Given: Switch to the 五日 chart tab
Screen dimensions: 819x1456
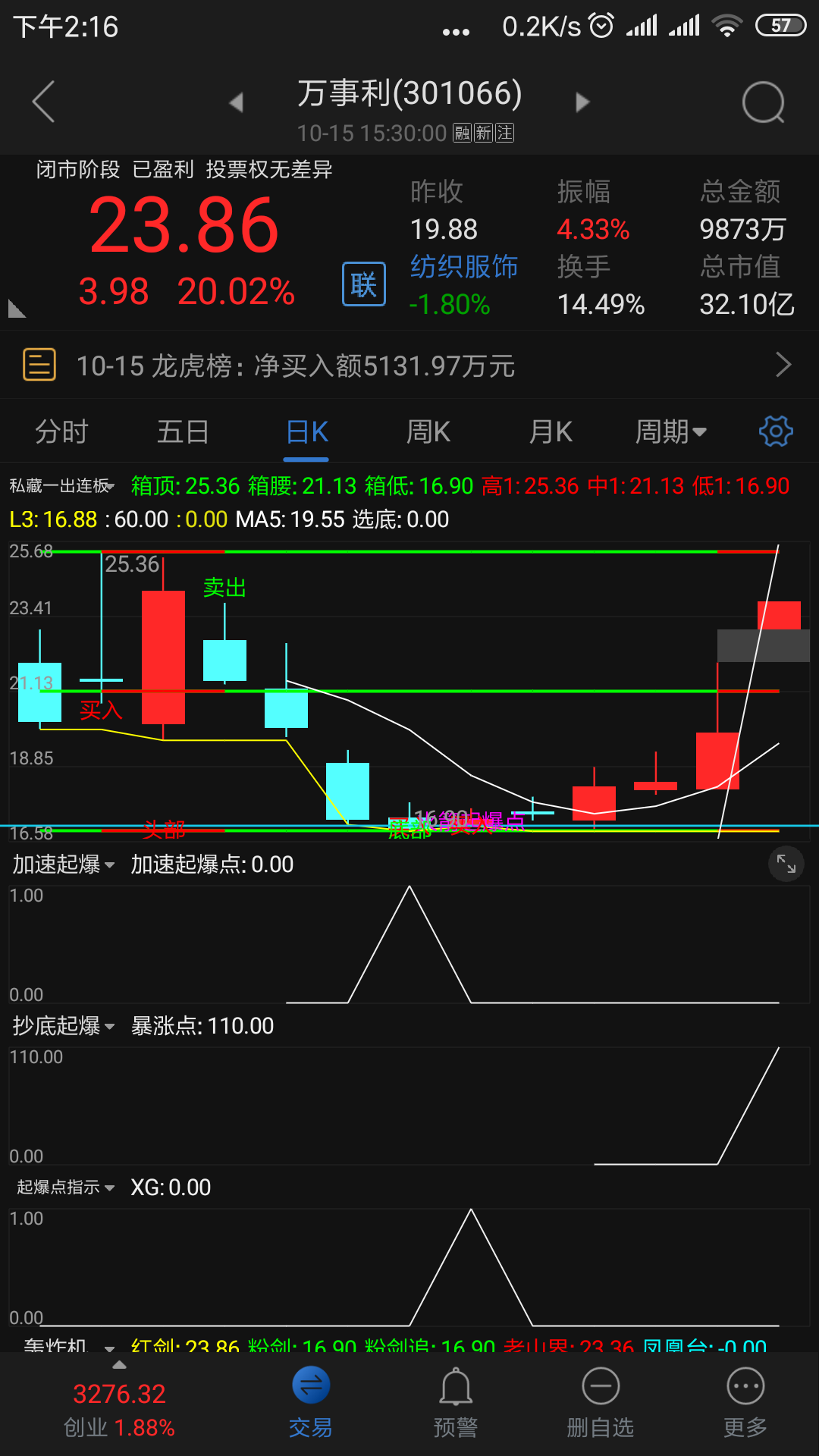Looking at the screenshot, I should (x=183, y=432).
